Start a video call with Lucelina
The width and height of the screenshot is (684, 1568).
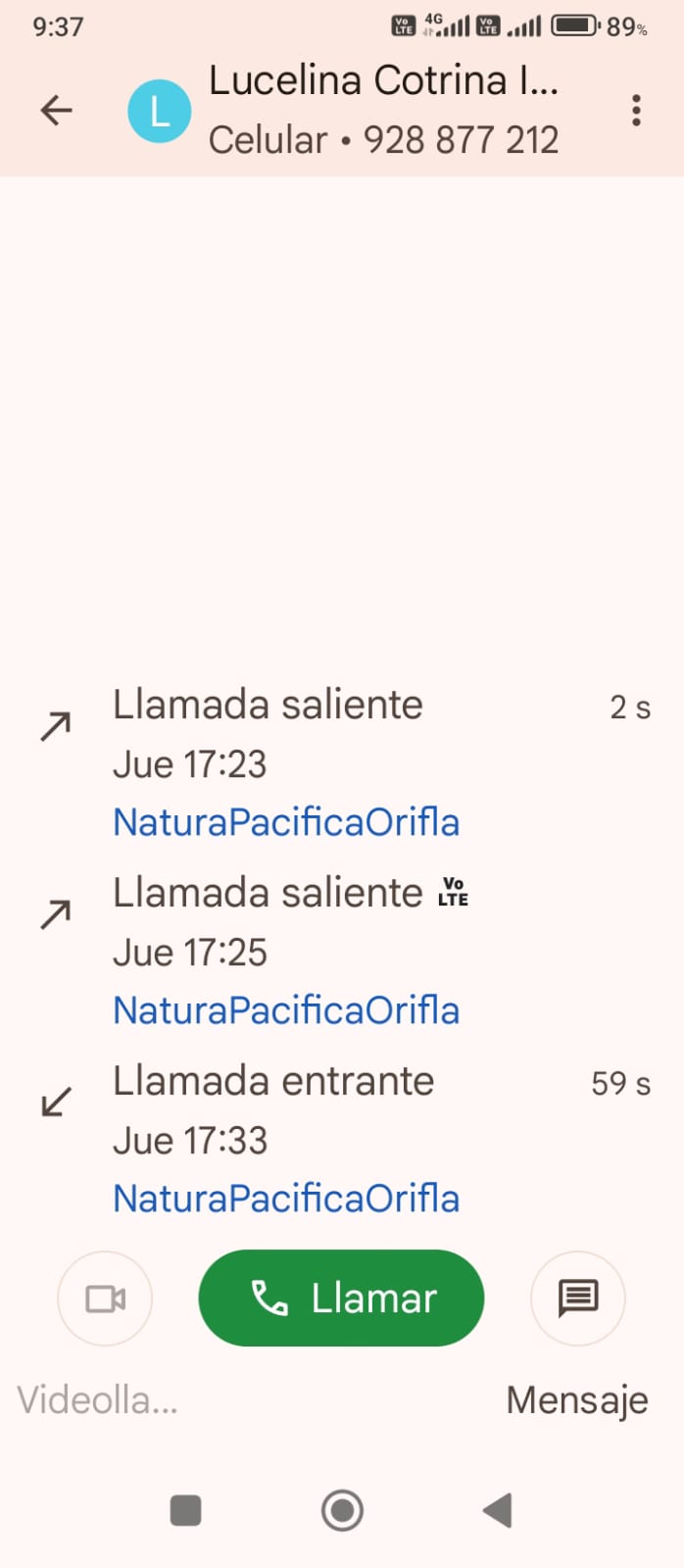pos(105,1298)
